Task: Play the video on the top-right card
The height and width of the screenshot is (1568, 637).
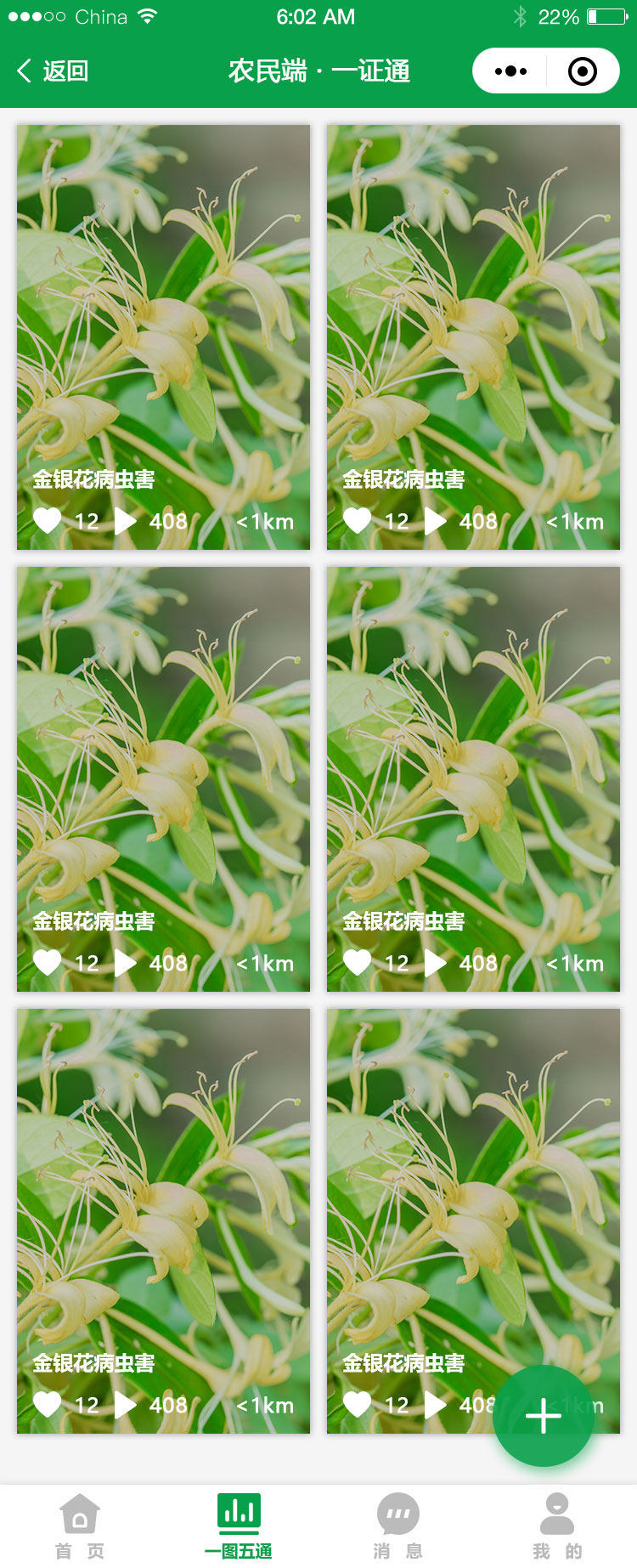Action: [436, 521]
